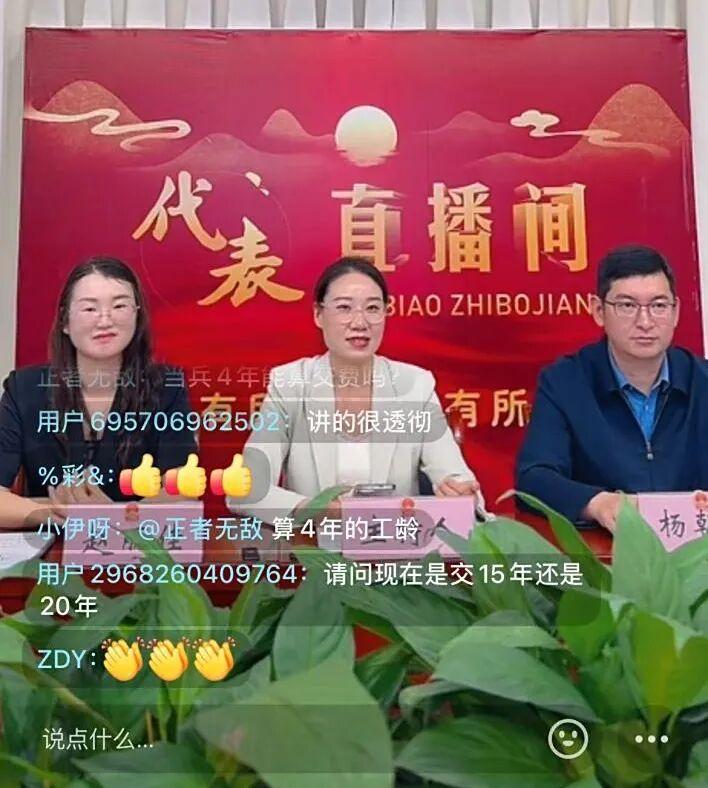Open the emoji picker smiley icon

(568, 739)
